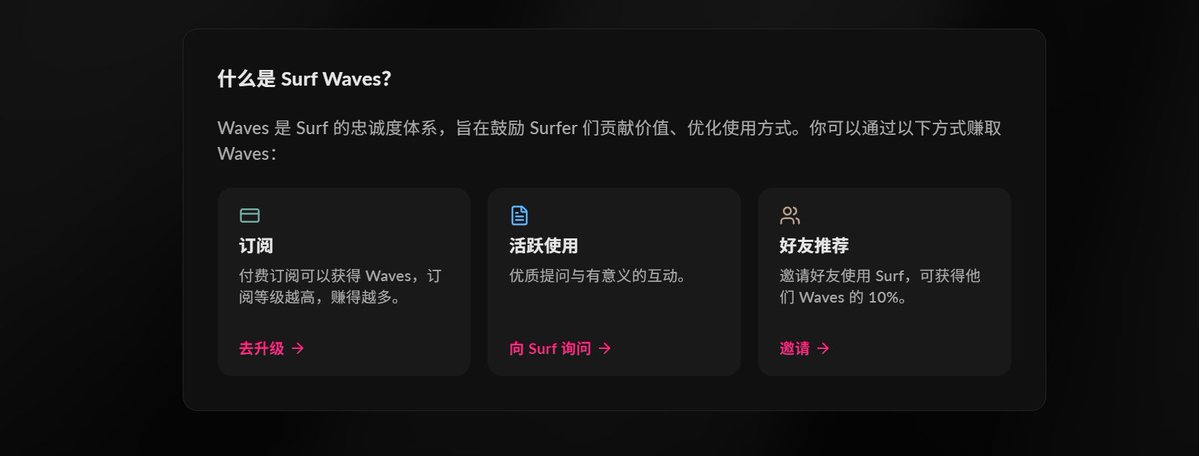Tap the 去升级 link to upgrade
Screen dimensions: 1199x456
271,349
